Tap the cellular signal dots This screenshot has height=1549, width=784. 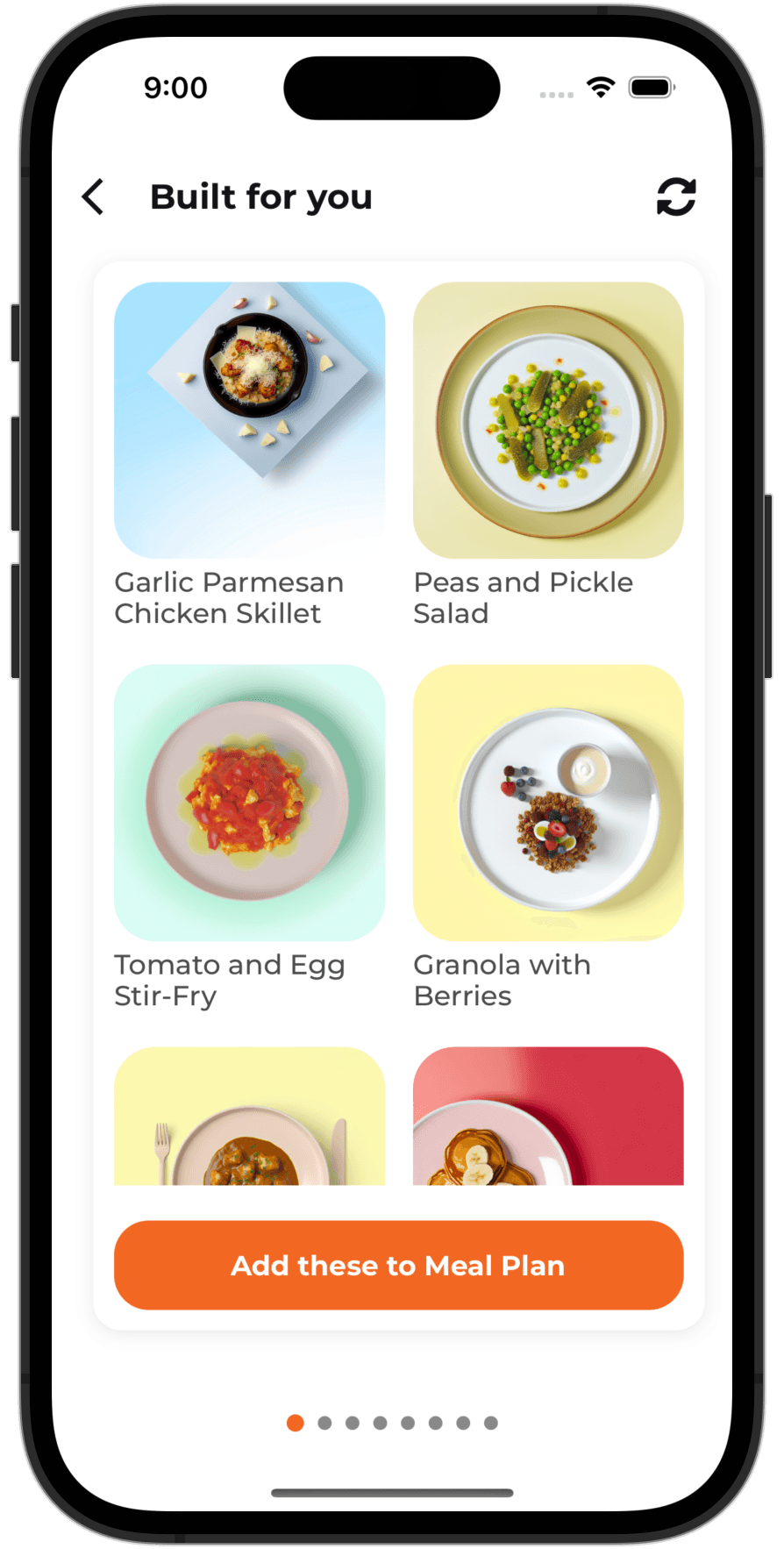coord(558,93)
